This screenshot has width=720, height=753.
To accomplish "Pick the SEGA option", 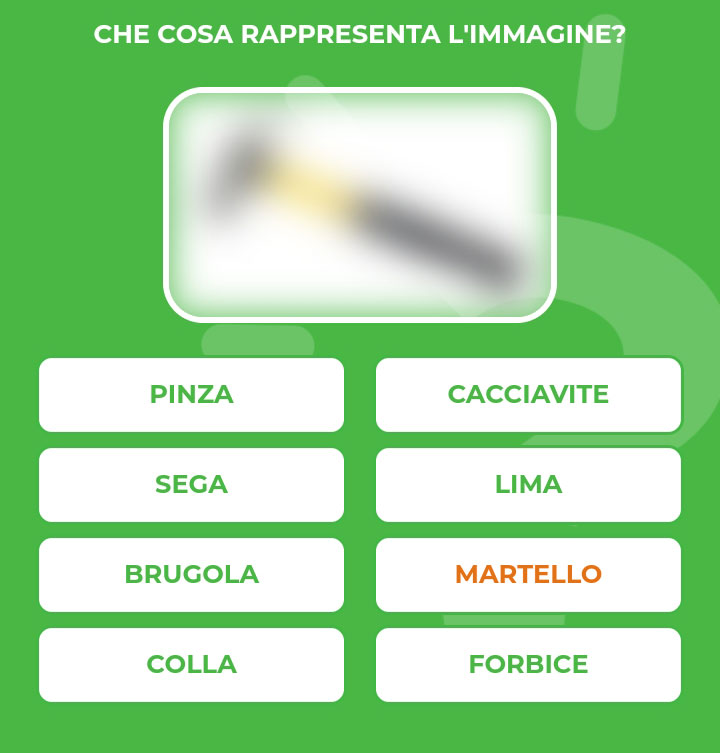I will (x=191, y=485).
